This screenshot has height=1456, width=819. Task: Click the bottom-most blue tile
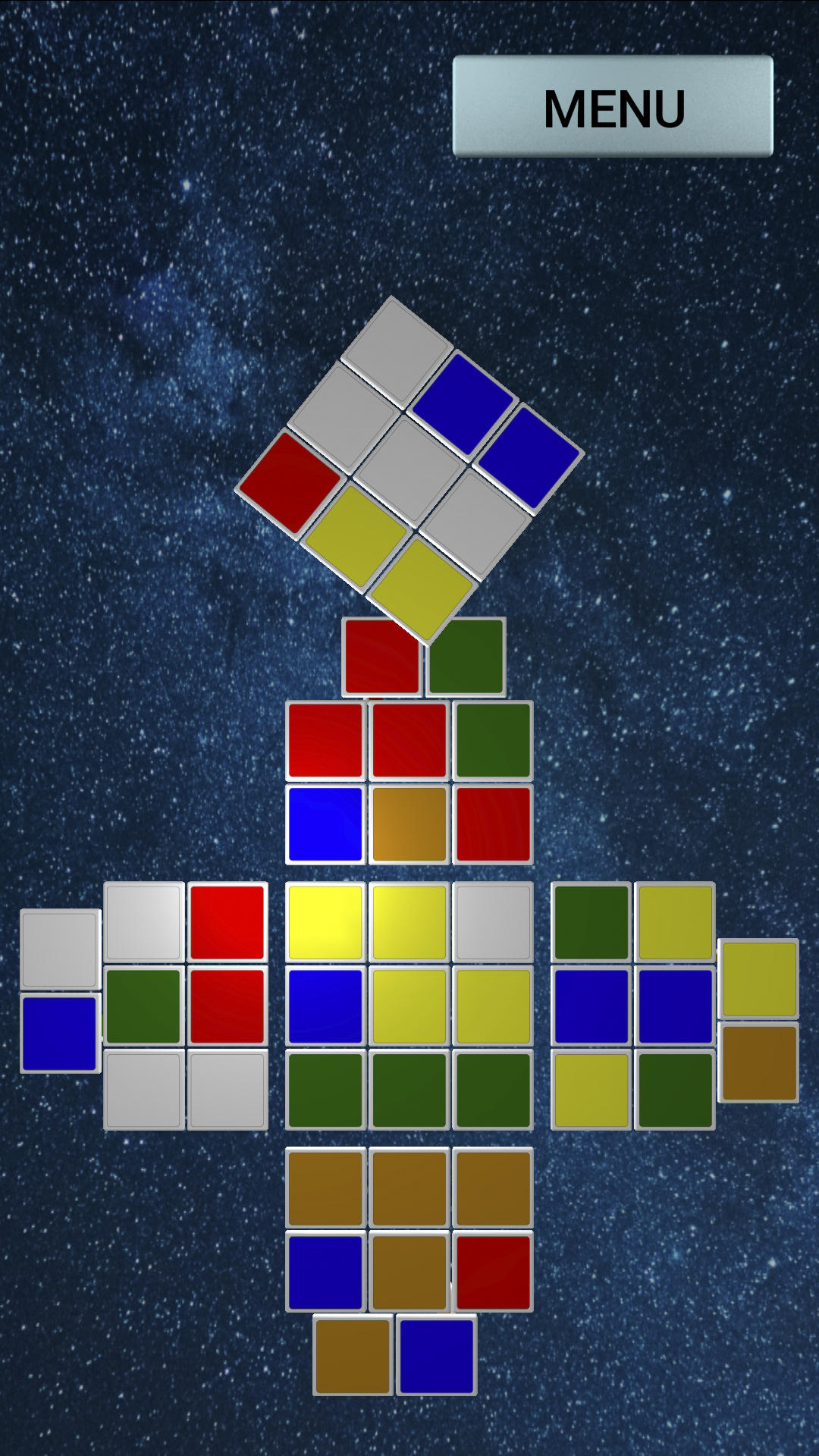436,1357
